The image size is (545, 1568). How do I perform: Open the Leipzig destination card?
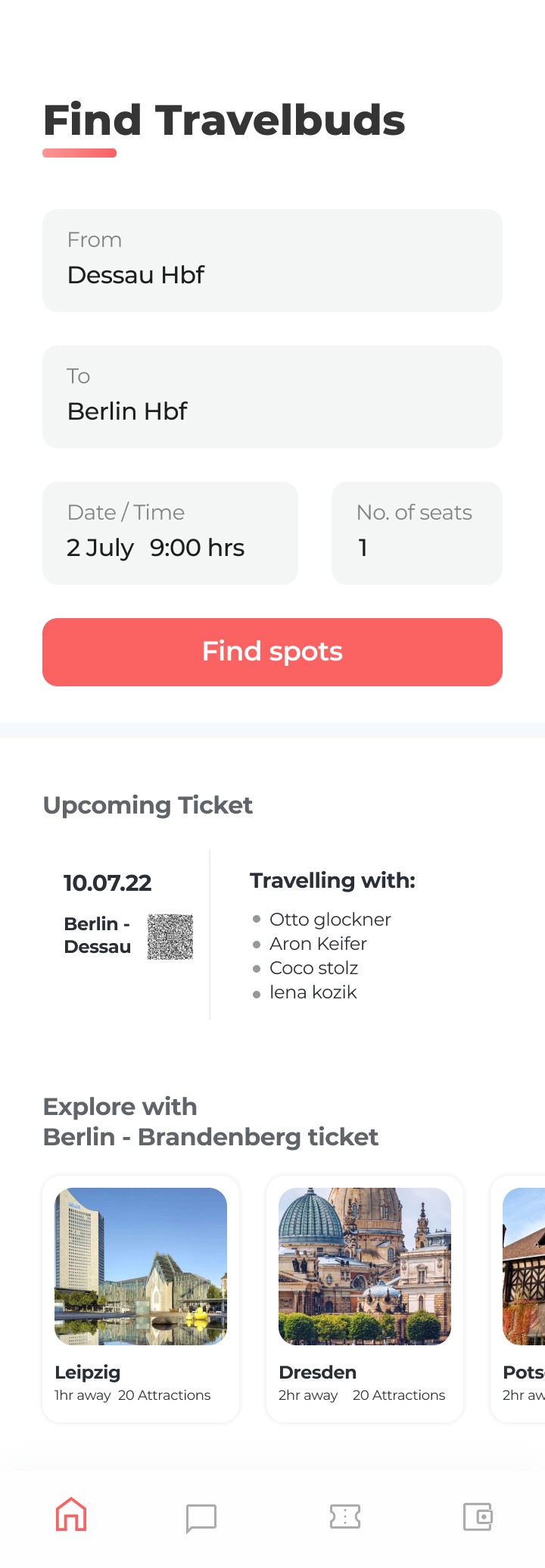pos(141,1298)
